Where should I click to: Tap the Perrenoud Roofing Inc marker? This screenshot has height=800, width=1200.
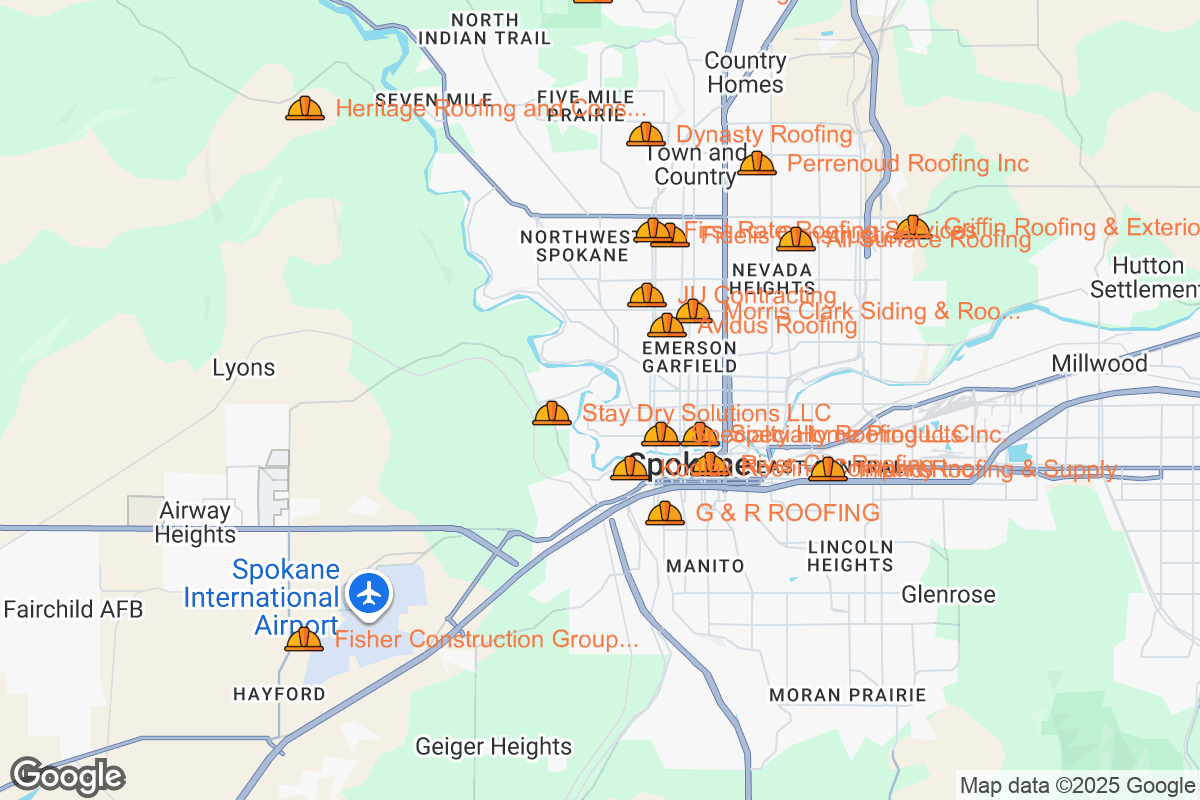pos(757,164)
